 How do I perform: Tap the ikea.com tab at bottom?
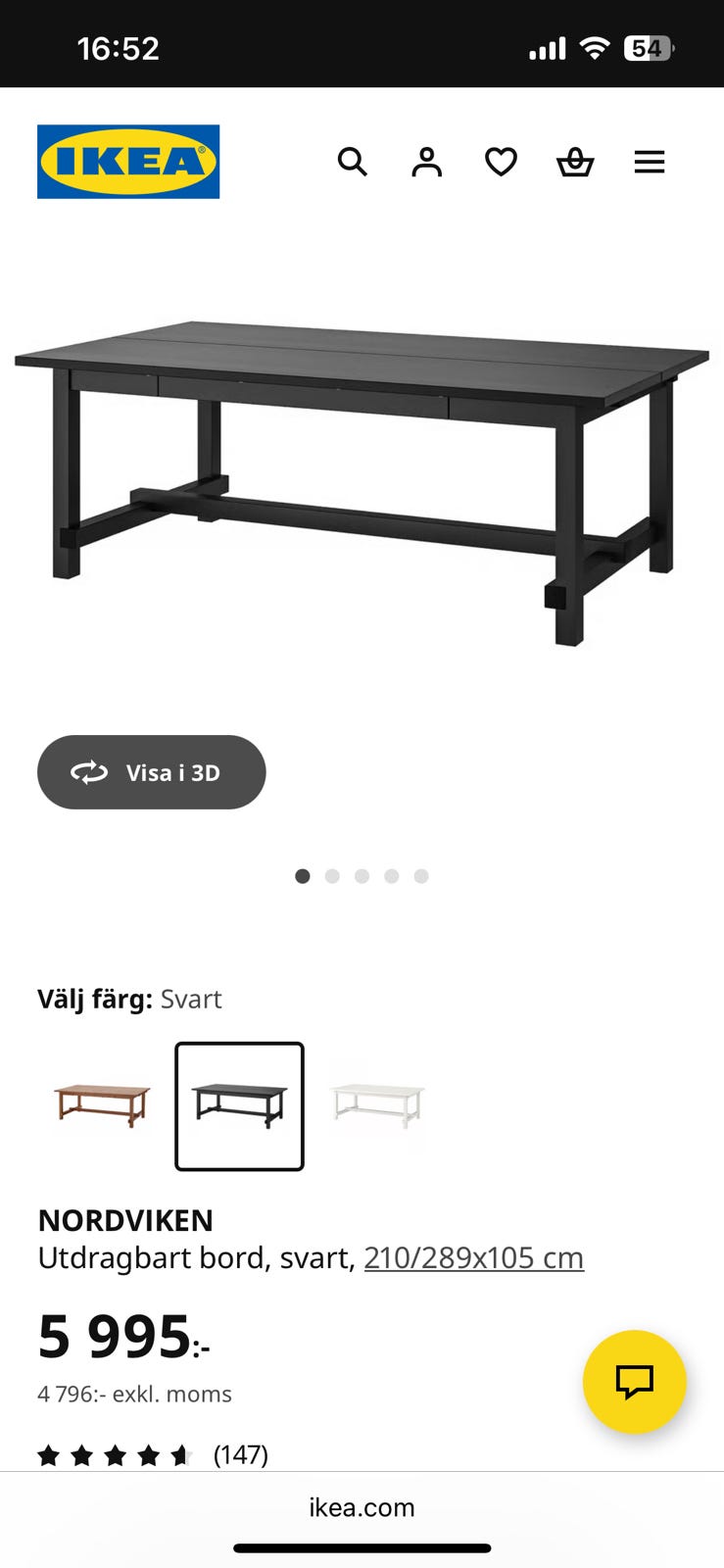pos(362,1507)
